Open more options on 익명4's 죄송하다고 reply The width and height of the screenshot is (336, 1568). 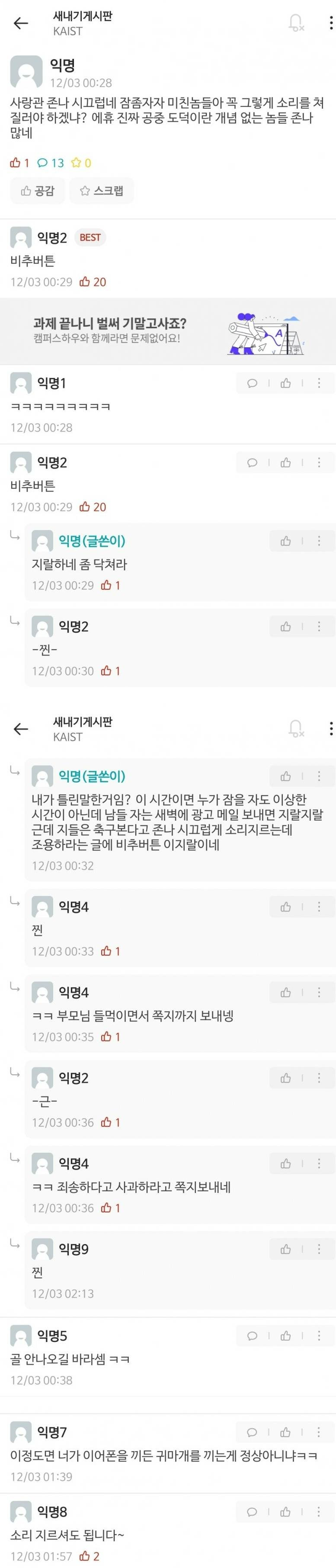319,1164
